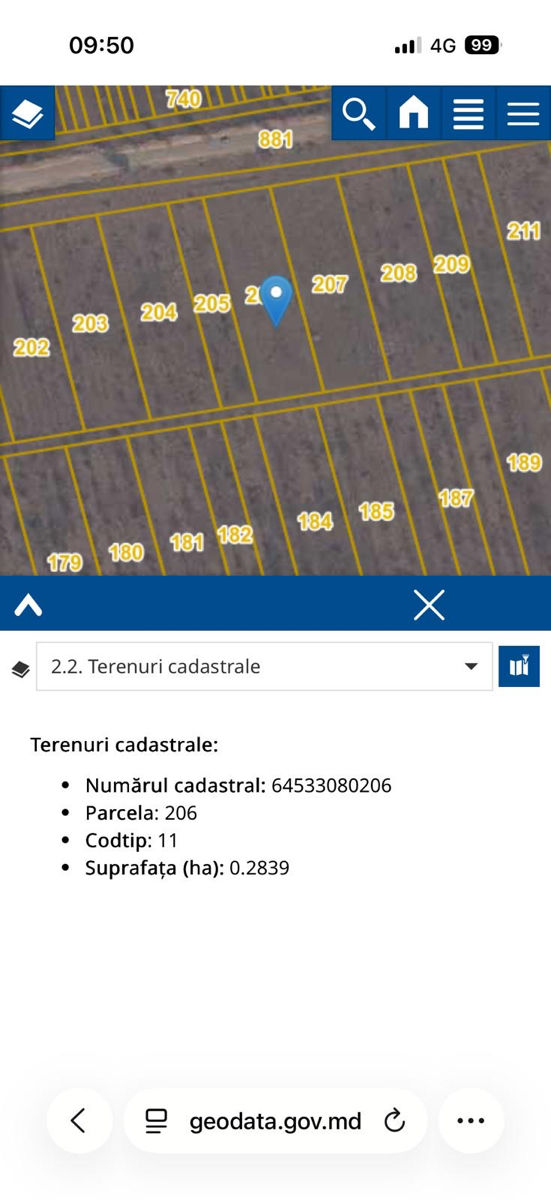Open the map layers panel
551x1200 pixels.
27,113
